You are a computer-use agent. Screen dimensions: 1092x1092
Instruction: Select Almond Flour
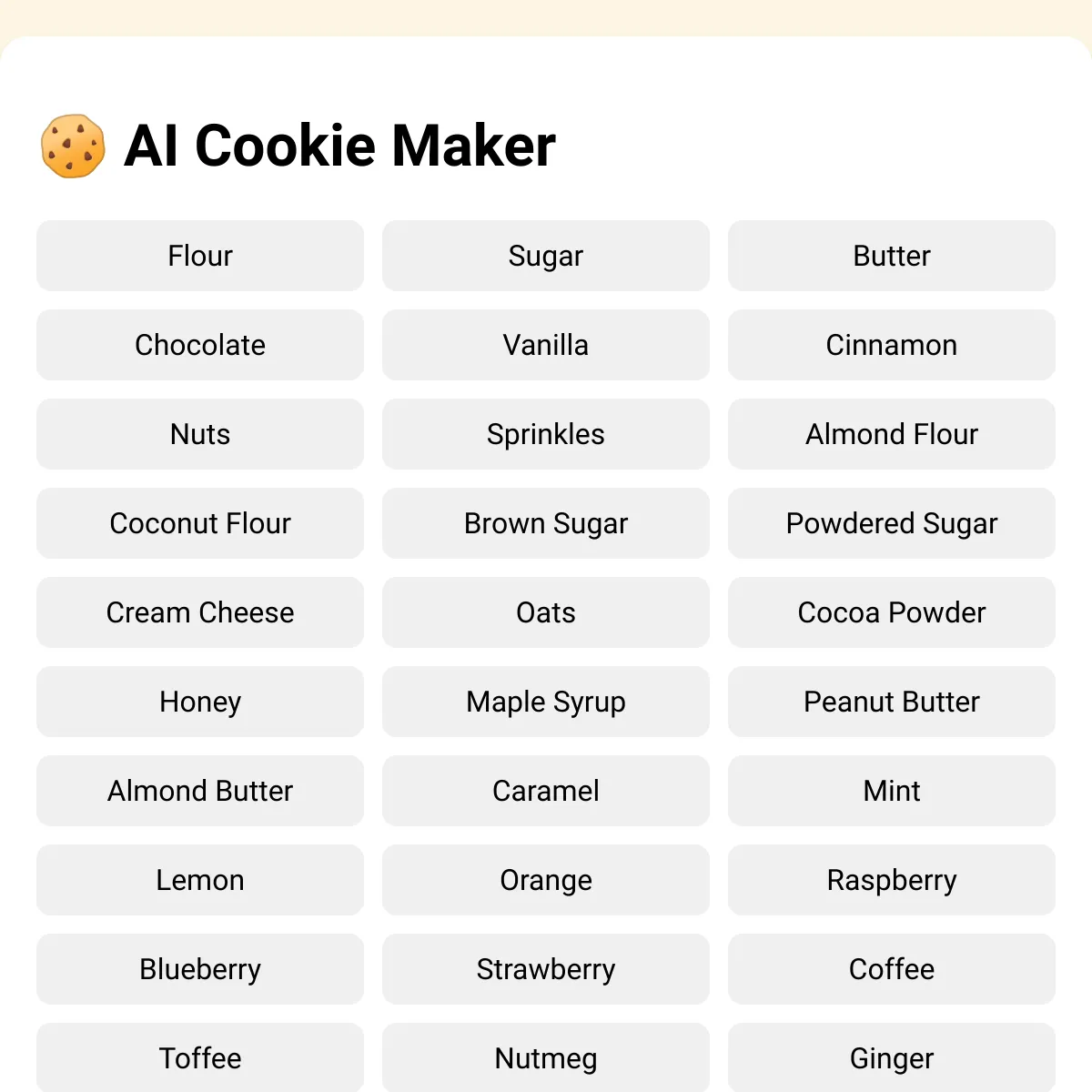[x=892, y=434]
